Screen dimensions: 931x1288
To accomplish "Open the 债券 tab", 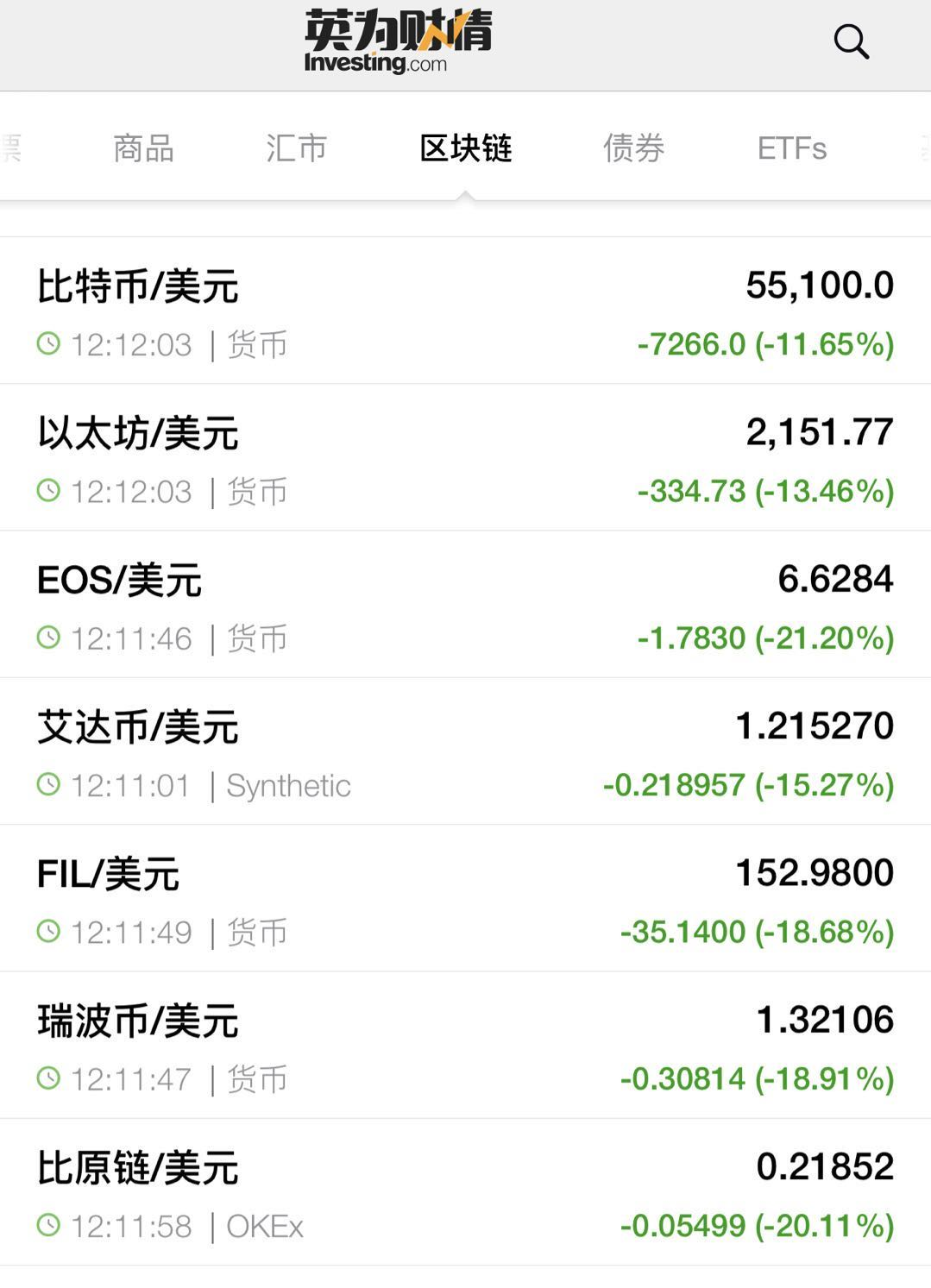I will click(632, 148).
